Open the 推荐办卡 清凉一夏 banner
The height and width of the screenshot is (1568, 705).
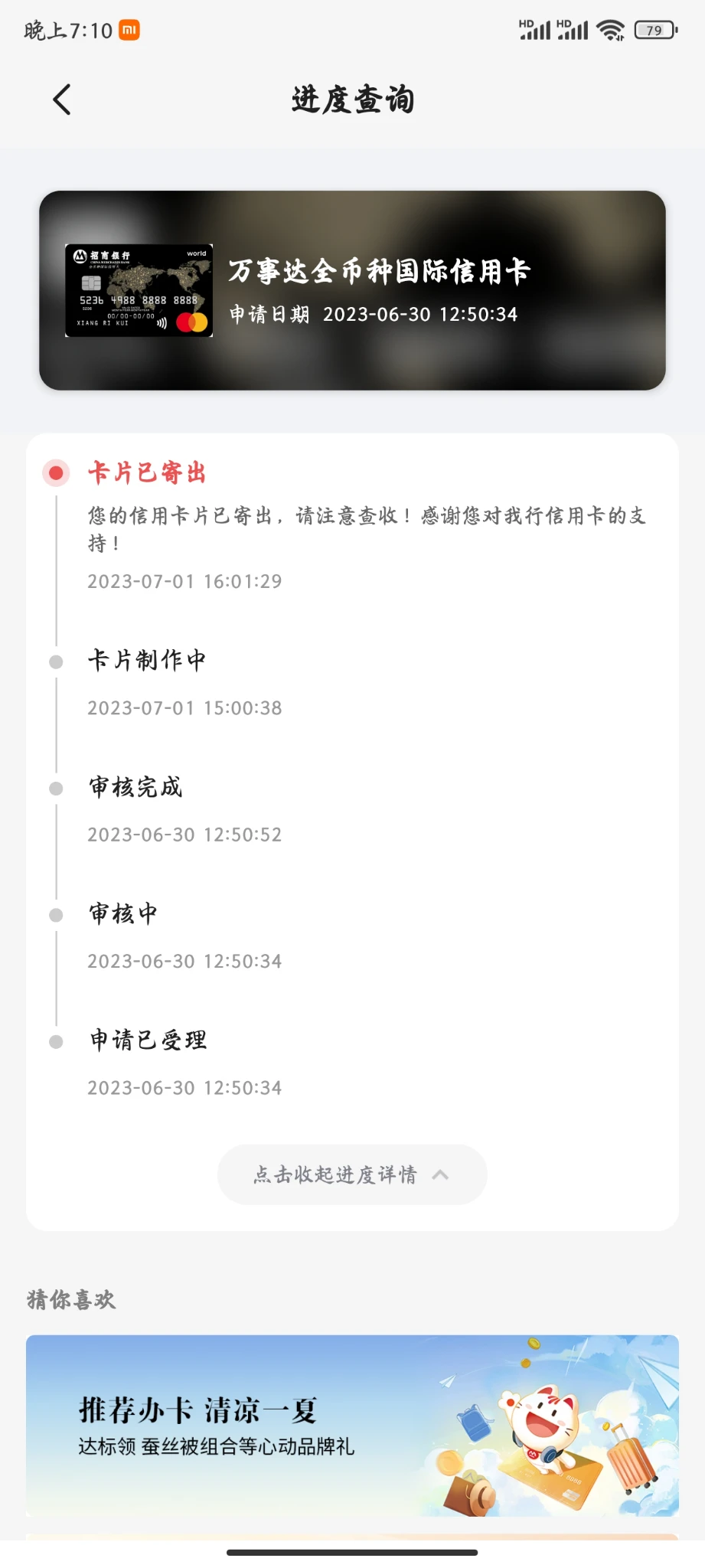pos(352,1426)
